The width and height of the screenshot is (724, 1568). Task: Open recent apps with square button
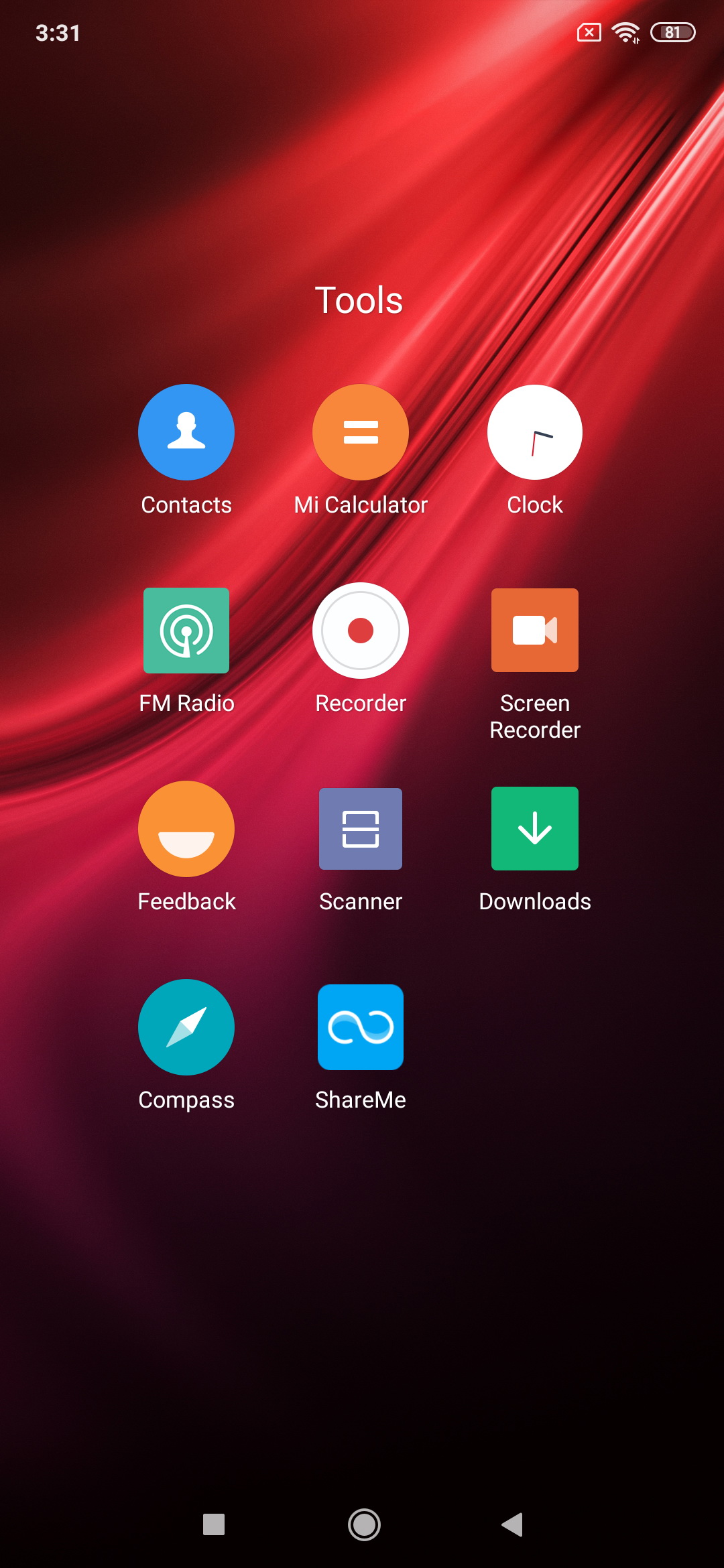[214, 1524]
